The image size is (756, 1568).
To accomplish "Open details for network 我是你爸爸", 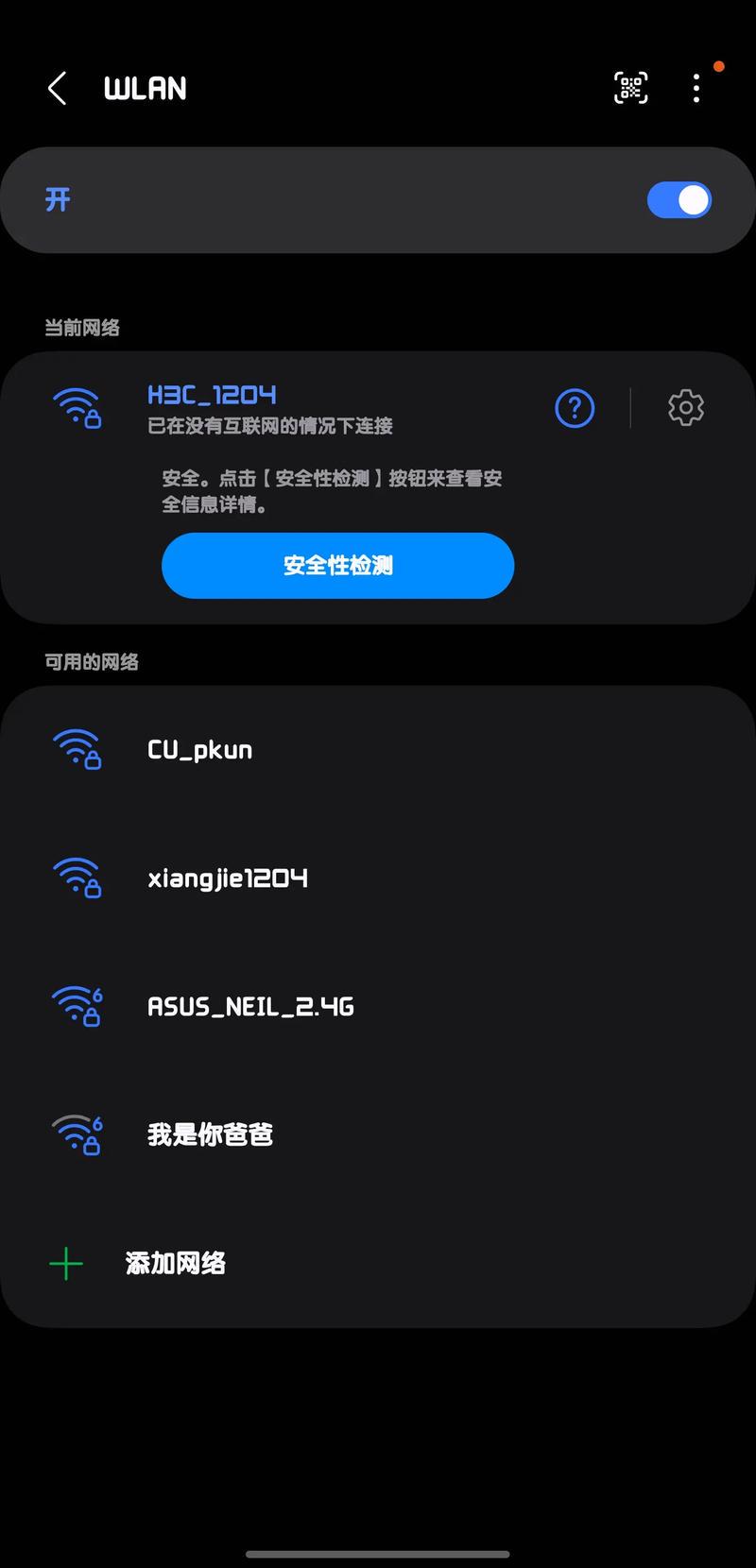I will [x=210, y=1134].
